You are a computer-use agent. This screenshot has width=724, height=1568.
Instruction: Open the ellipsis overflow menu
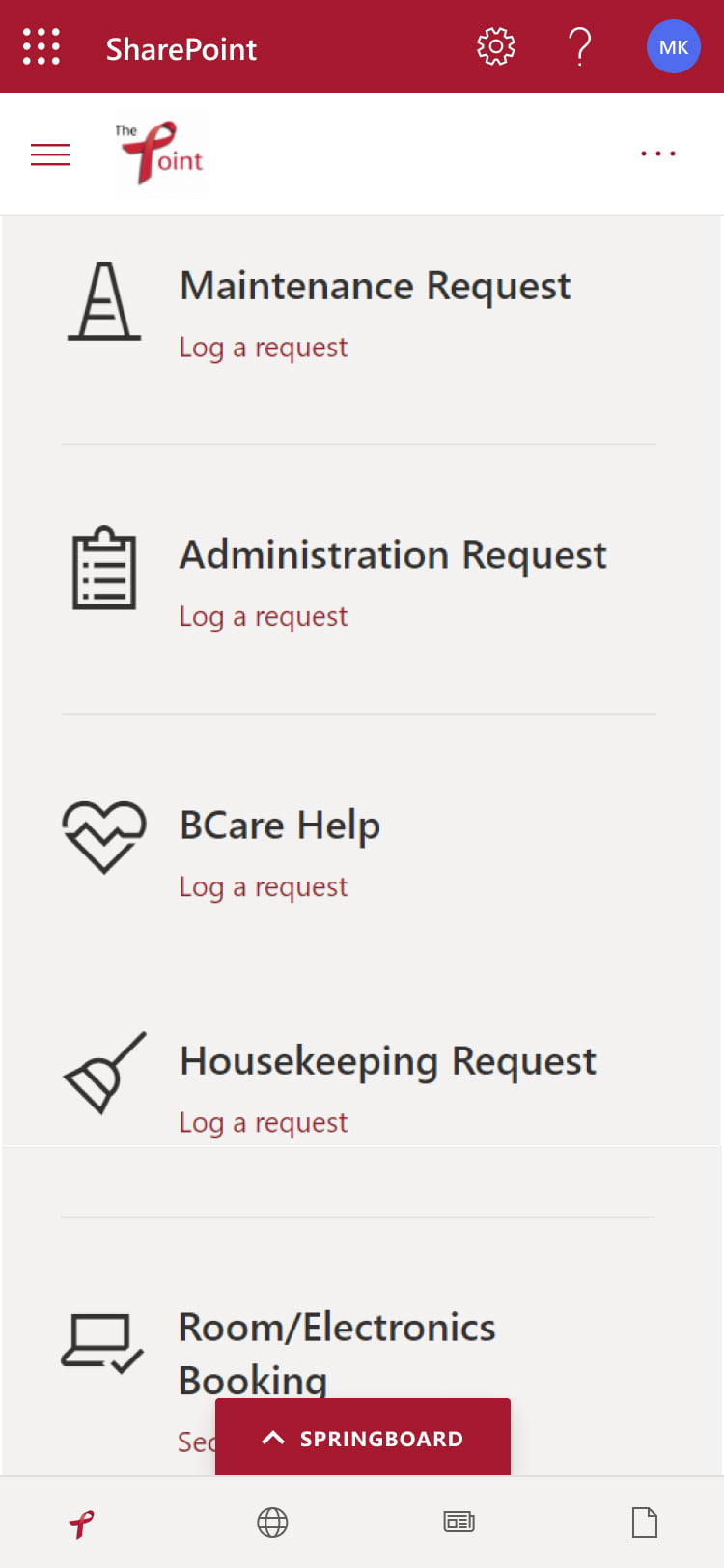[657, 154]
